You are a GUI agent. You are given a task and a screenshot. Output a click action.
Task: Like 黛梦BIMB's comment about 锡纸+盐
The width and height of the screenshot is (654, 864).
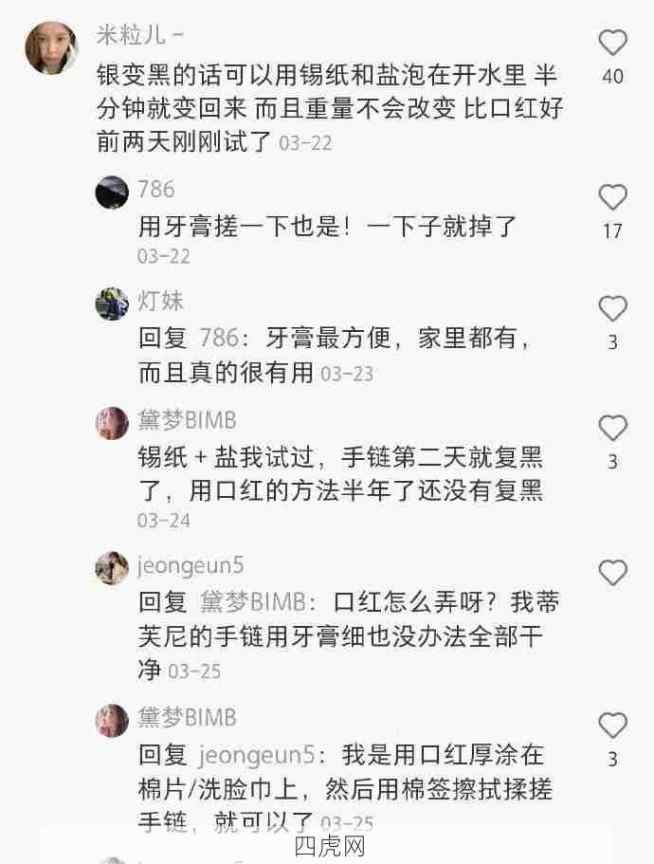pos(612,428)
